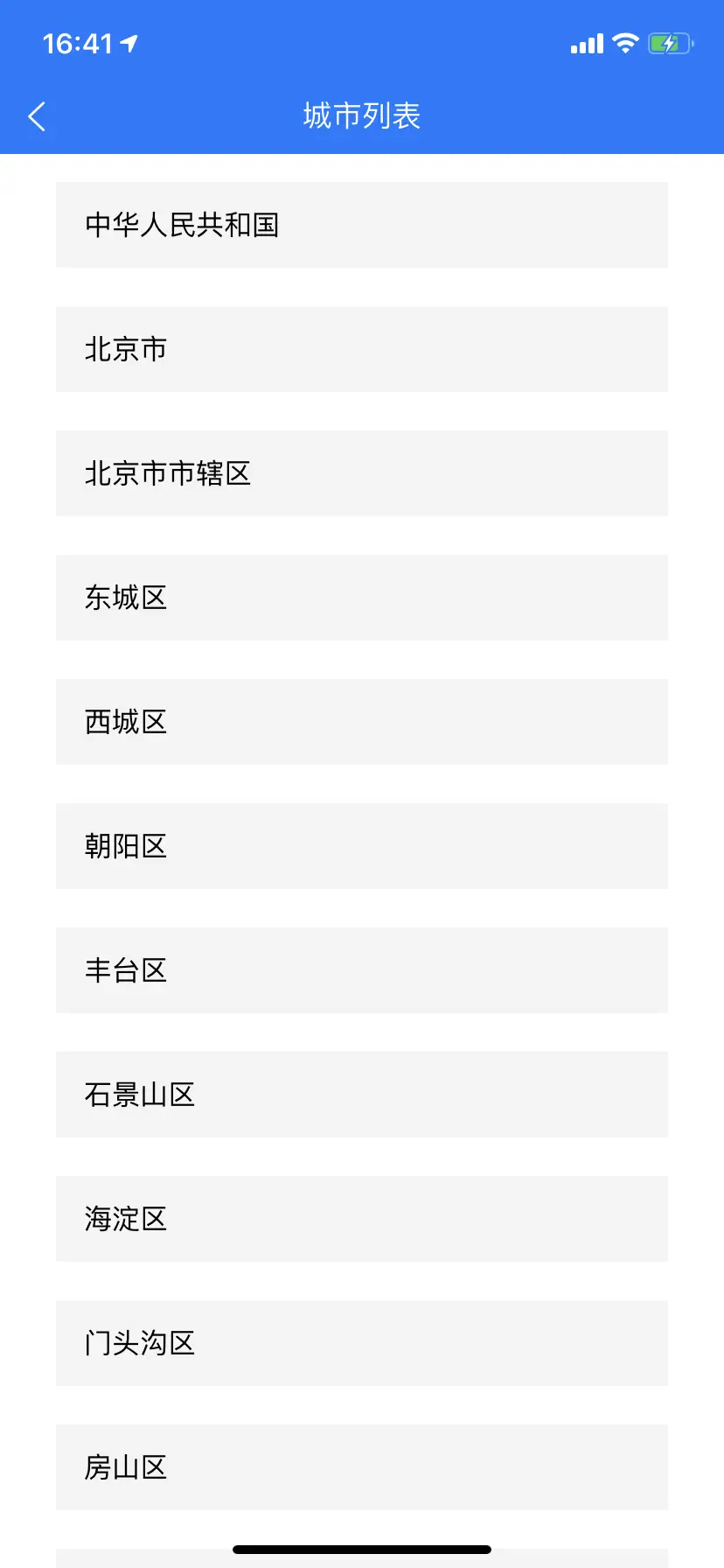
Task: Open the 北京市市辖区 entry
Action: [362, 473]
